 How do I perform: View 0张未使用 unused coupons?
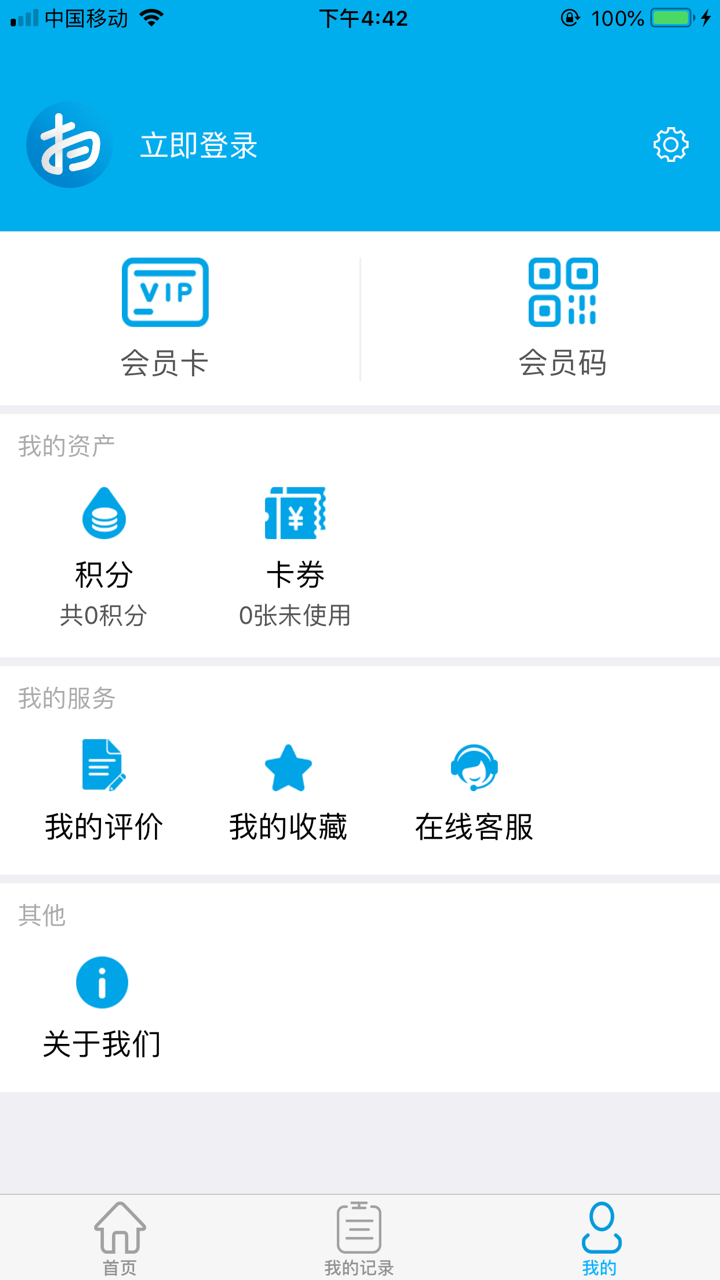pyautogui.click(x=292, y=616)
